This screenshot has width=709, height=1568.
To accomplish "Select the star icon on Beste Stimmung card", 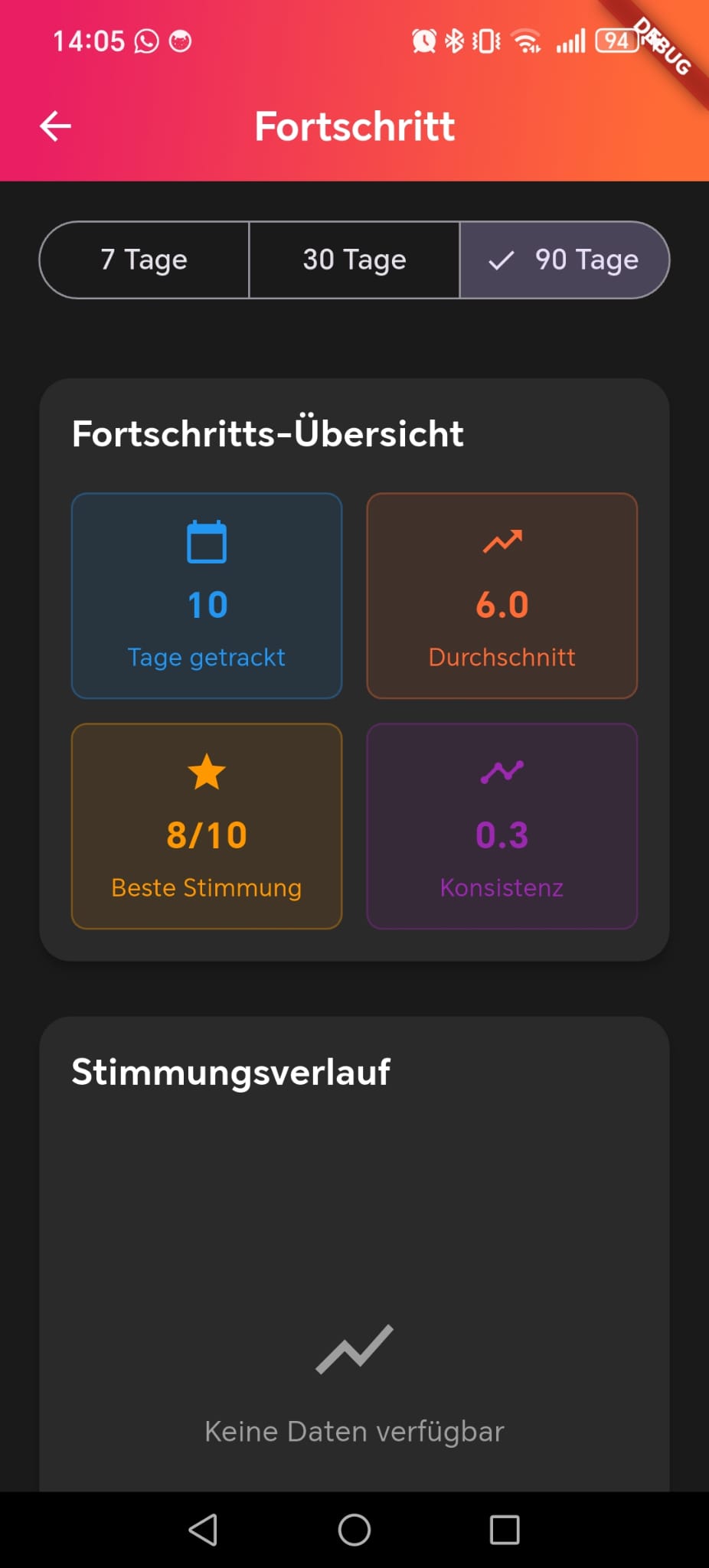I will [x=206, y=773].
